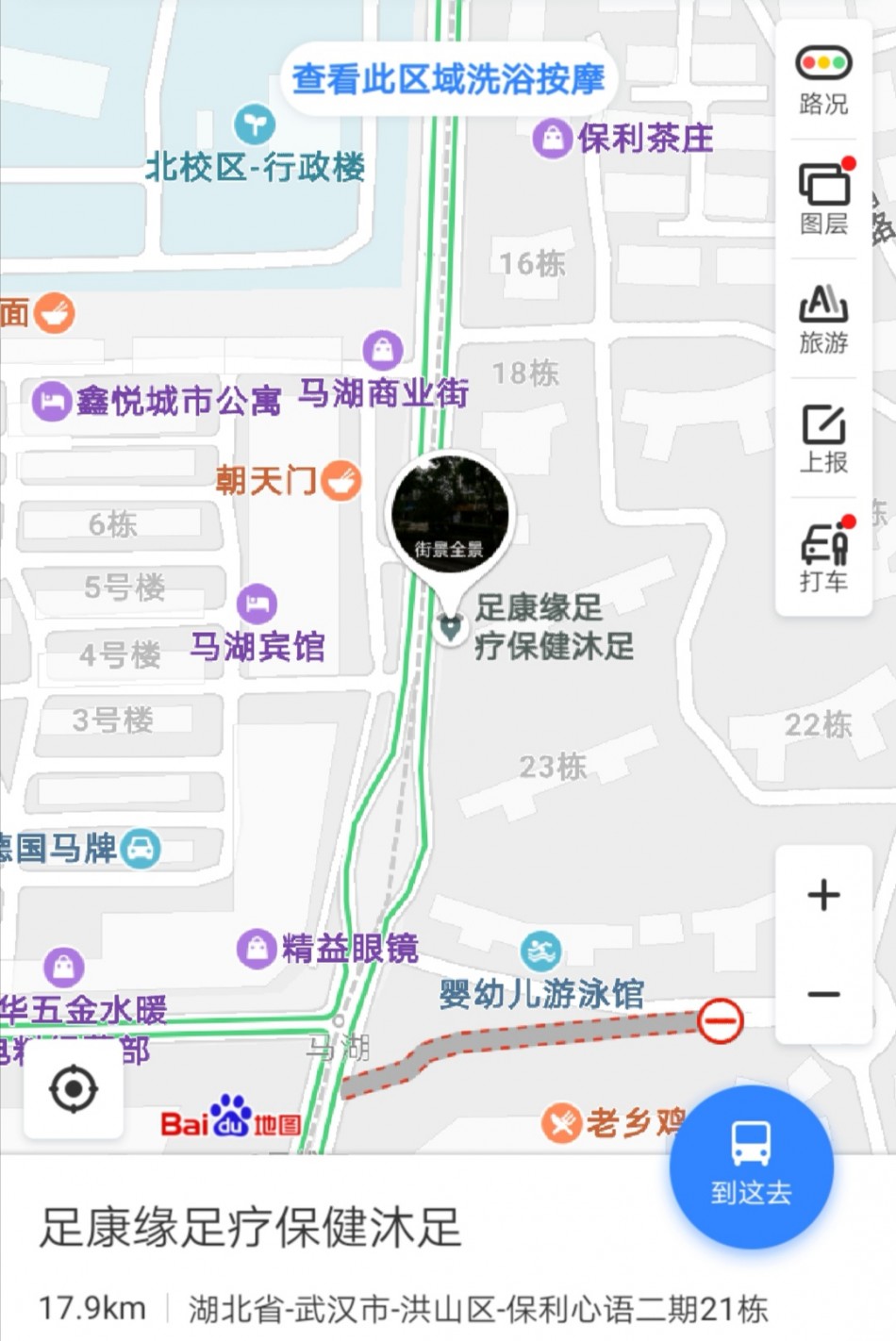Select the 保利茶庄 shop marker
Viewport: 896px width, 1341px height.
pos(553,139)
